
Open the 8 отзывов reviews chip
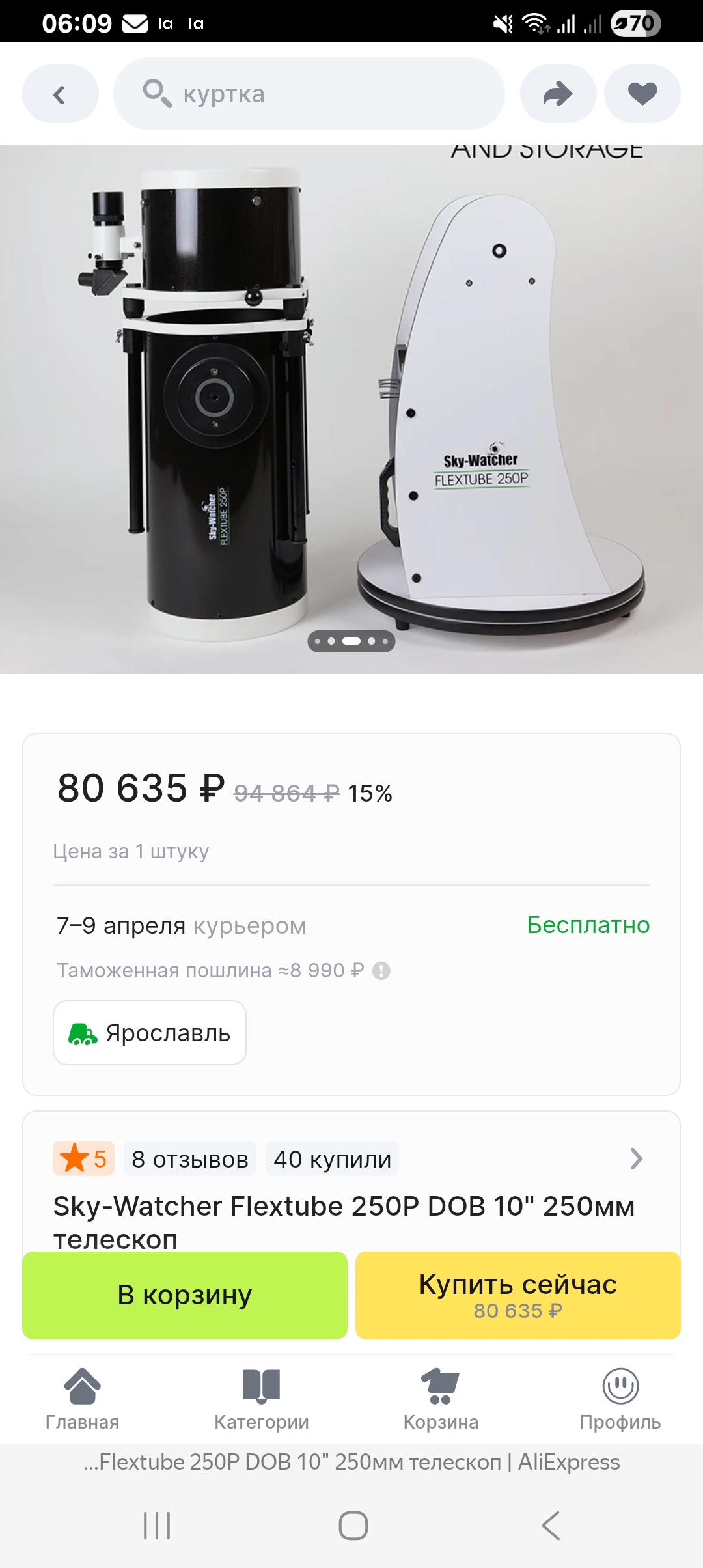tap(190, 1159)
